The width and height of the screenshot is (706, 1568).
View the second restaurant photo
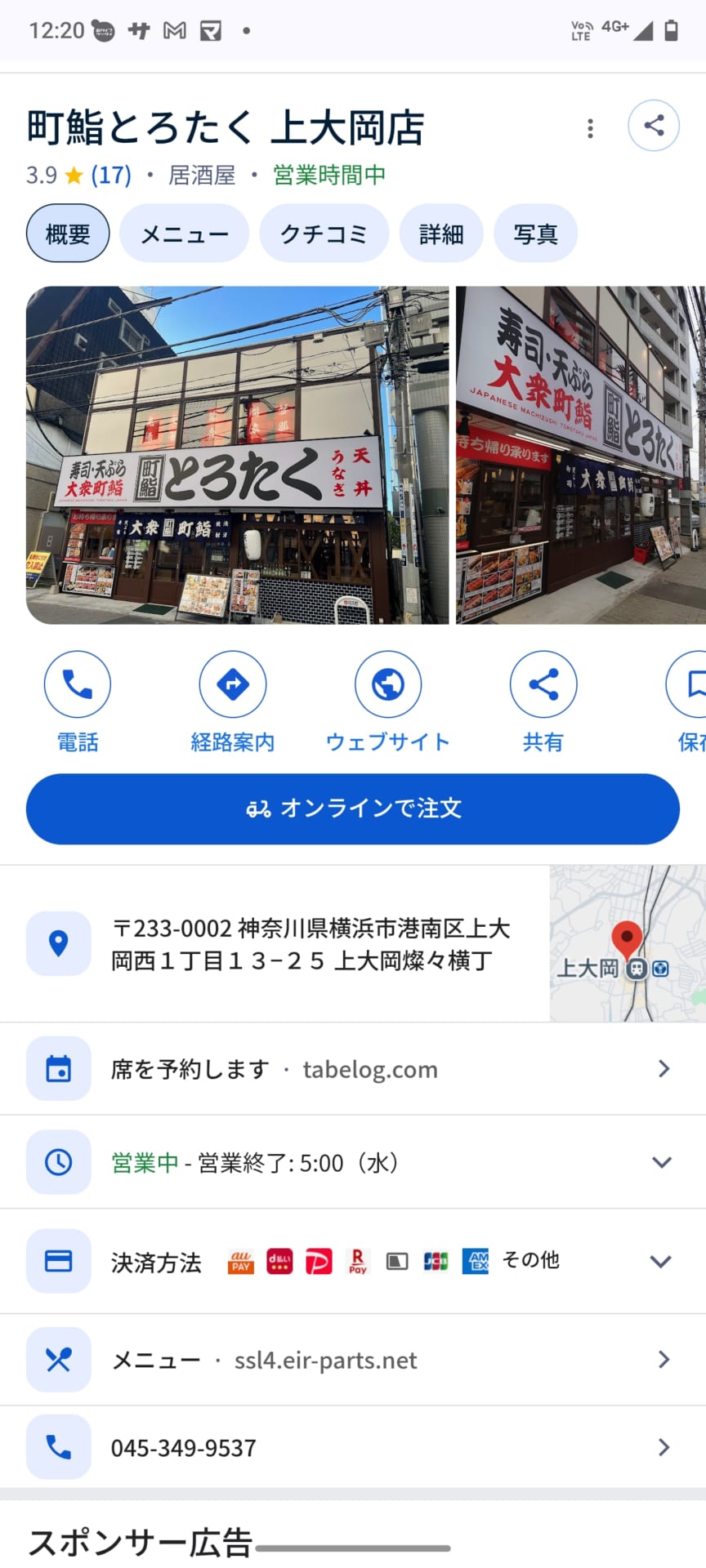coord(580,455)
